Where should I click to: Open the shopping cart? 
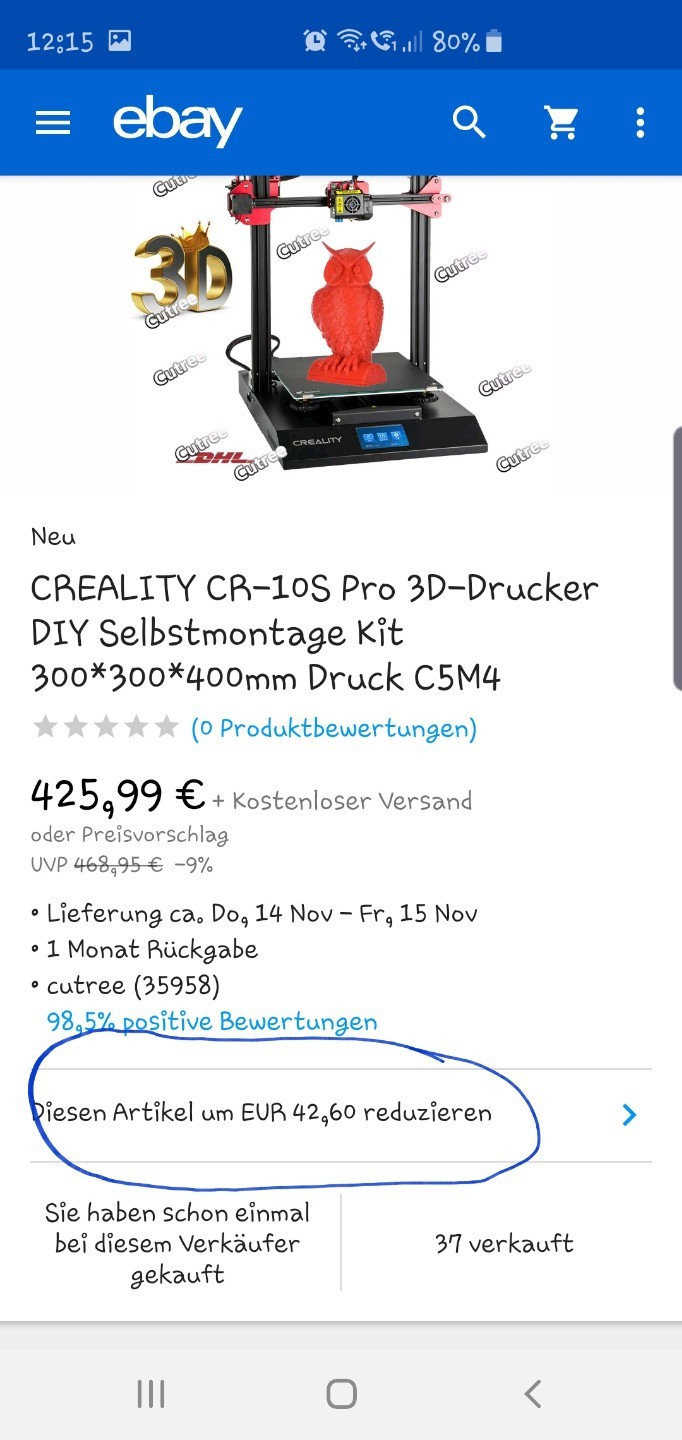(562, 122)
